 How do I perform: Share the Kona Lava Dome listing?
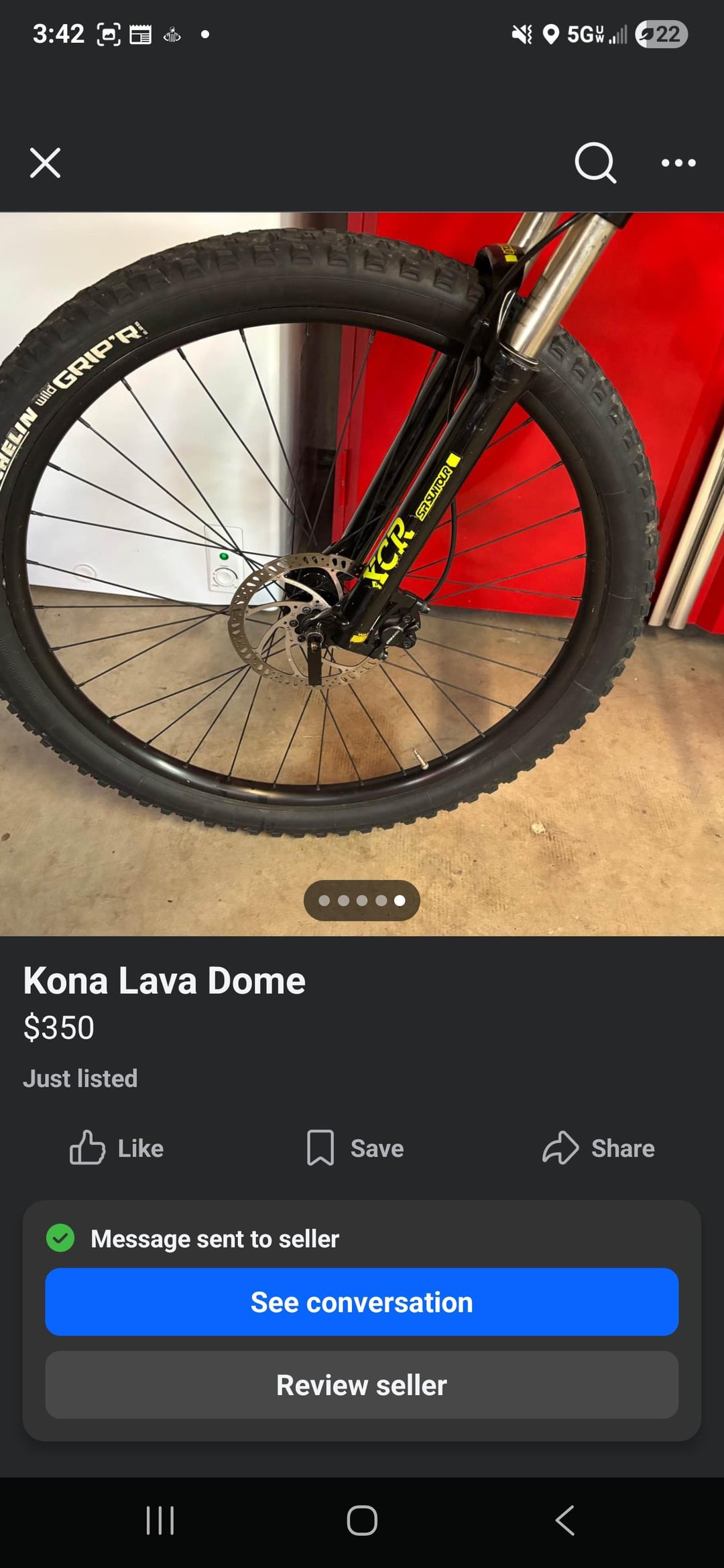pos(598,1149)
